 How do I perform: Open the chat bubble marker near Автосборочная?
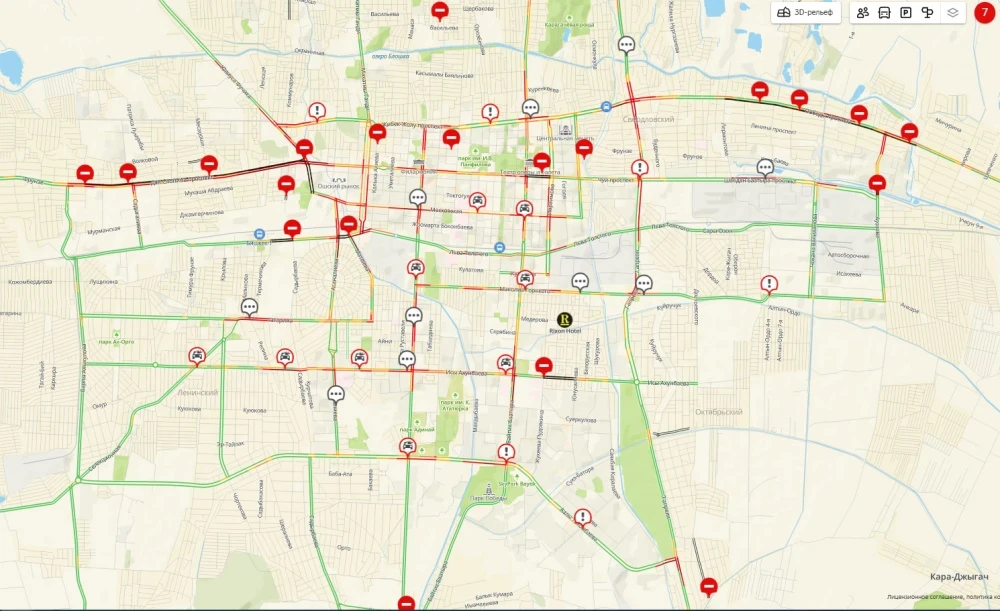[765, 167]
